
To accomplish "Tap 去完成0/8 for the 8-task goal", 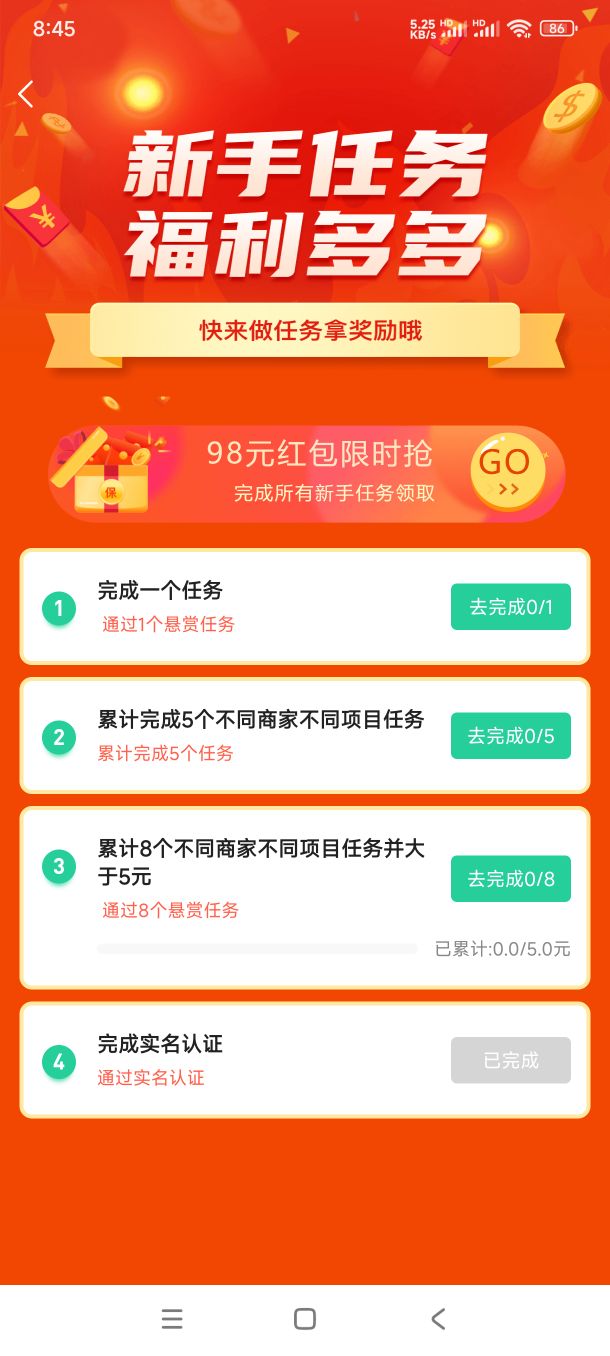I will tap(511, 879).
